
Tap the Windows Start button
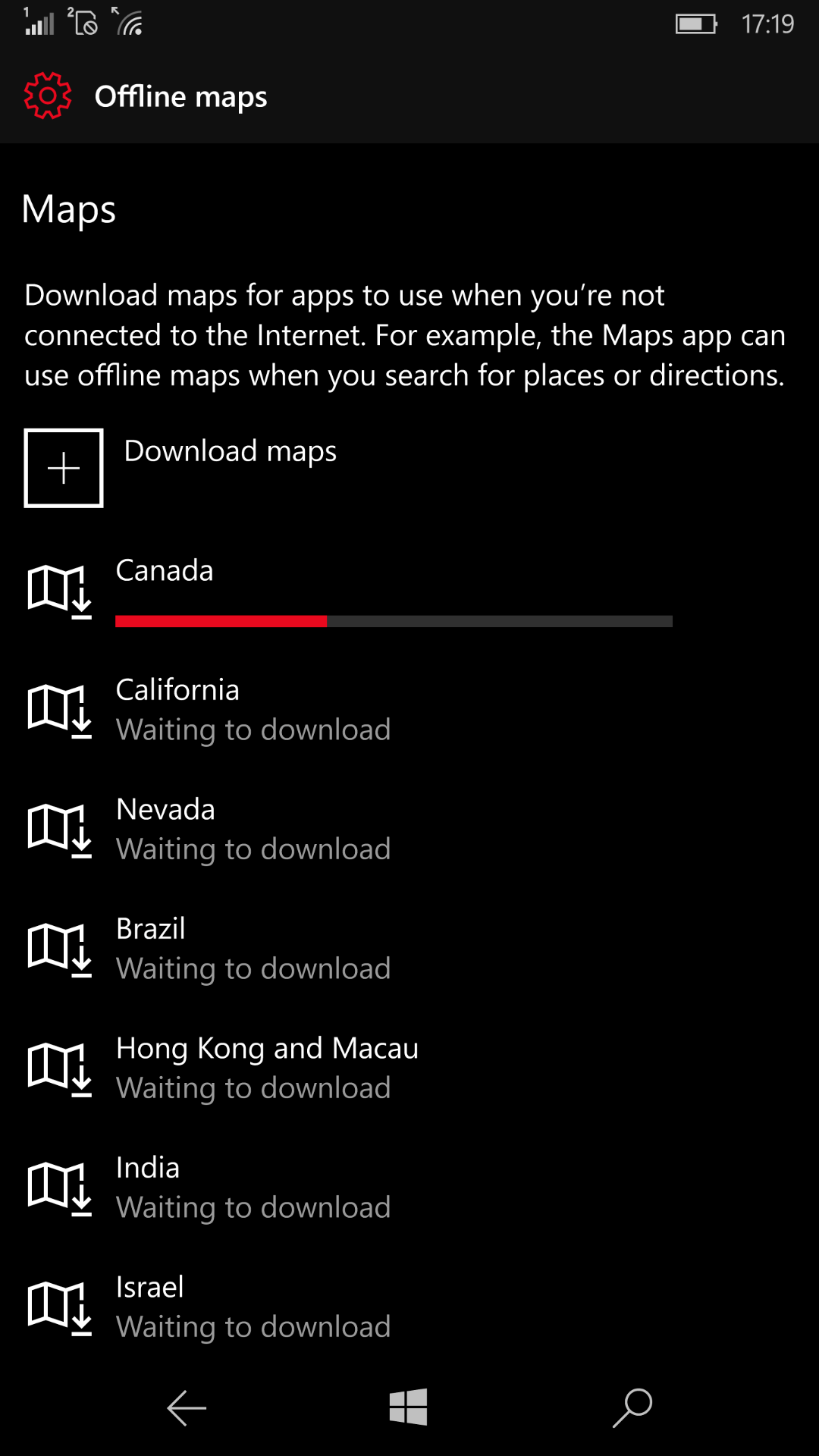[x=409, y=1407]
